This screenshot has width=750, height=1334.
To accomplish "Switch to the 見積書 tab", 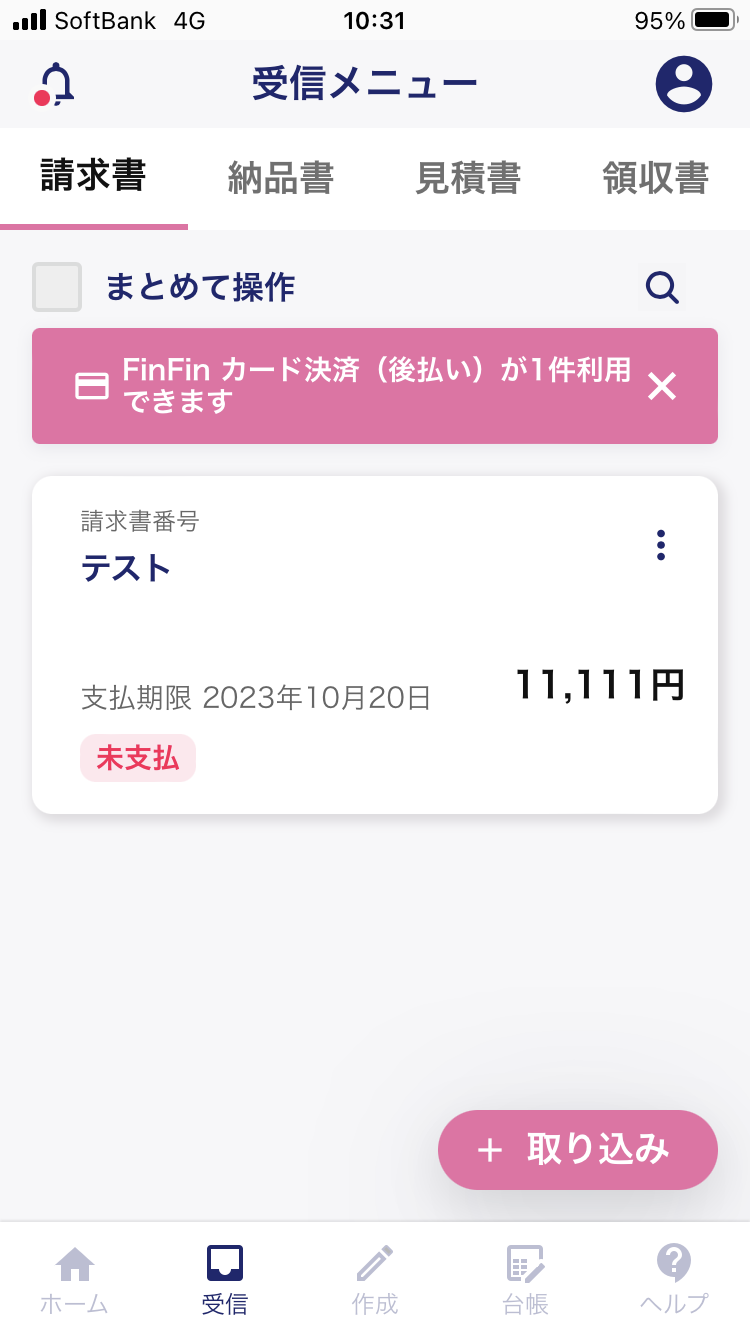I will [468, 178].
